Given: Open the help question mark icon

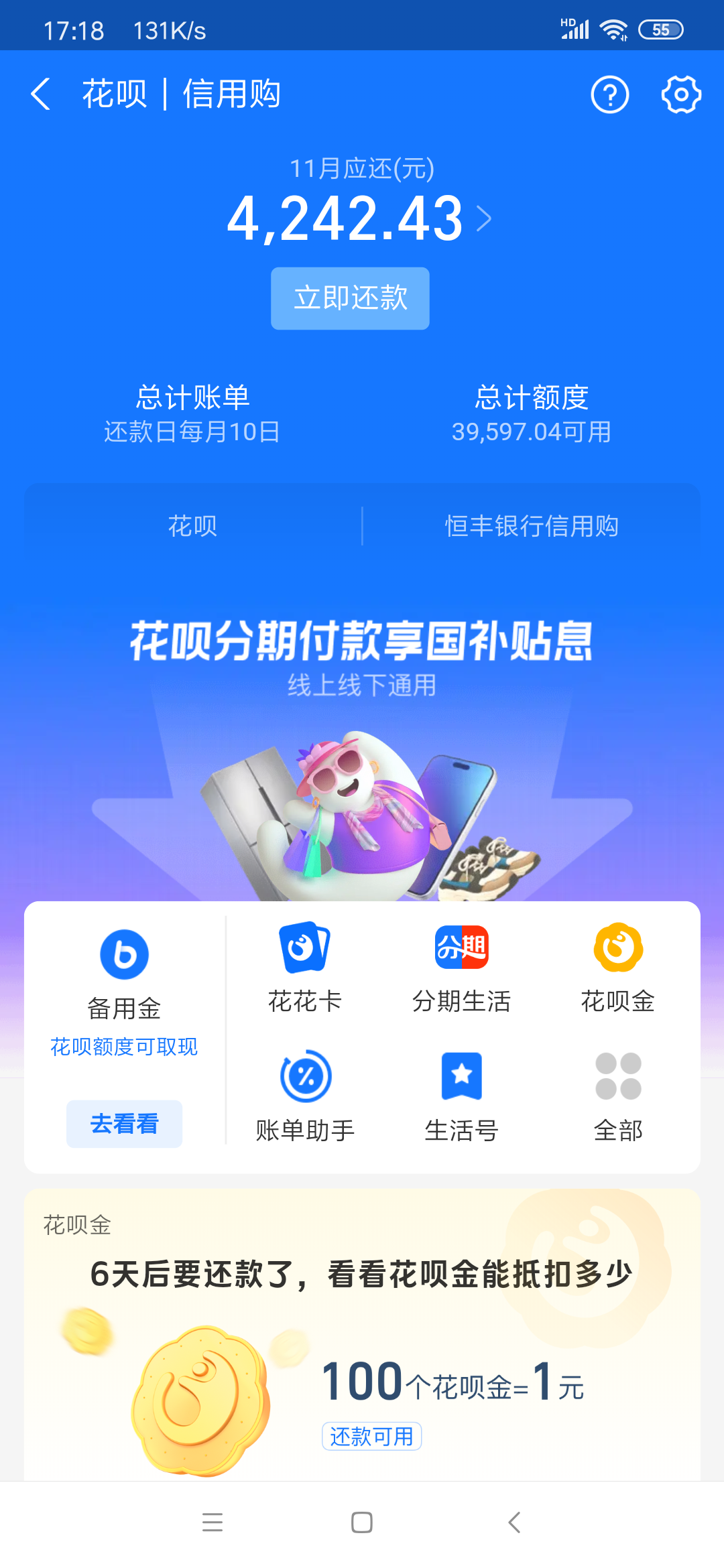Looking at the screenshot, I should (x=609, y=94).
